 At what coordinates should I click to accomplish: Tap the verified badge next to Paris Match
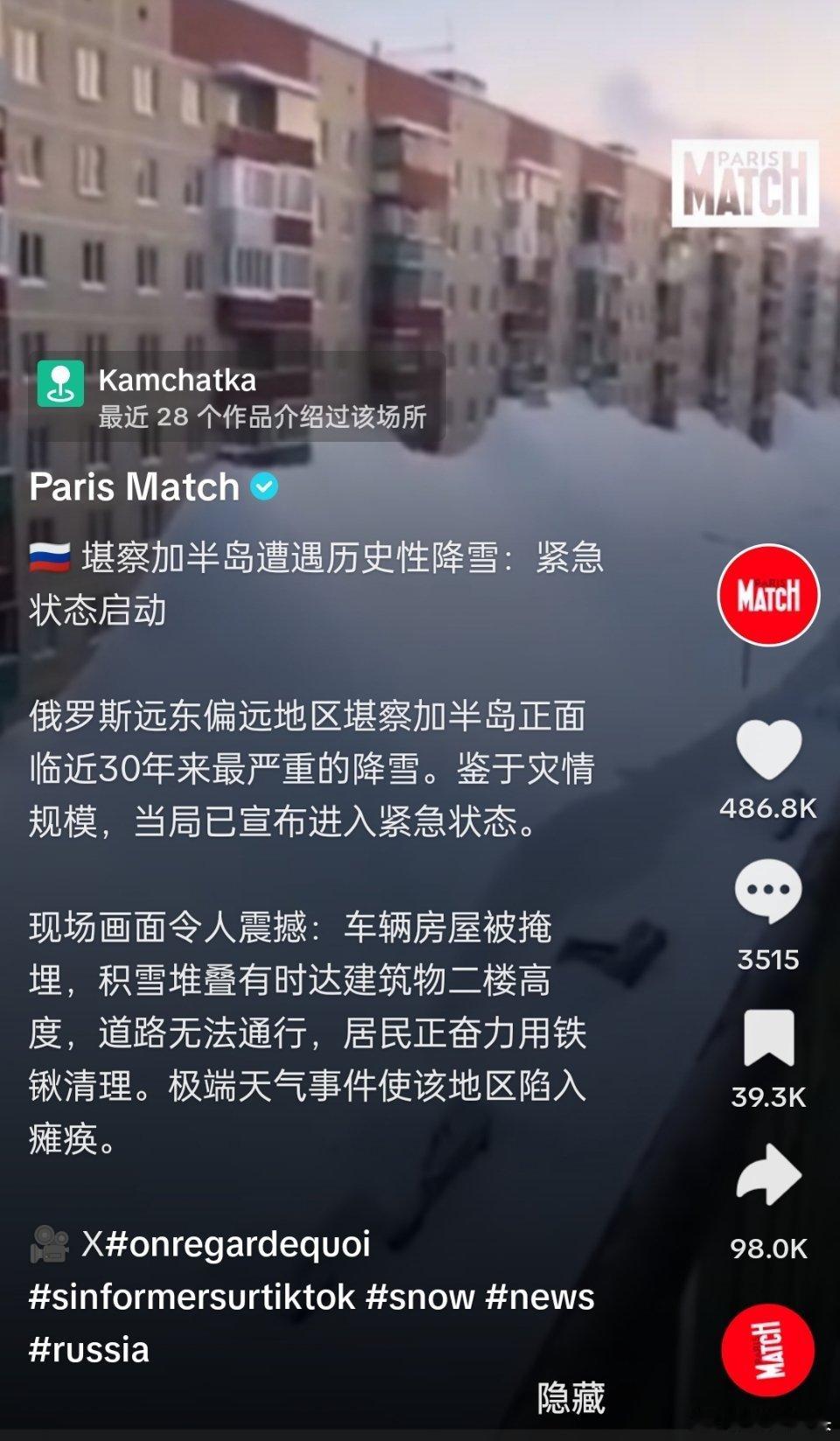pos(263,487)
